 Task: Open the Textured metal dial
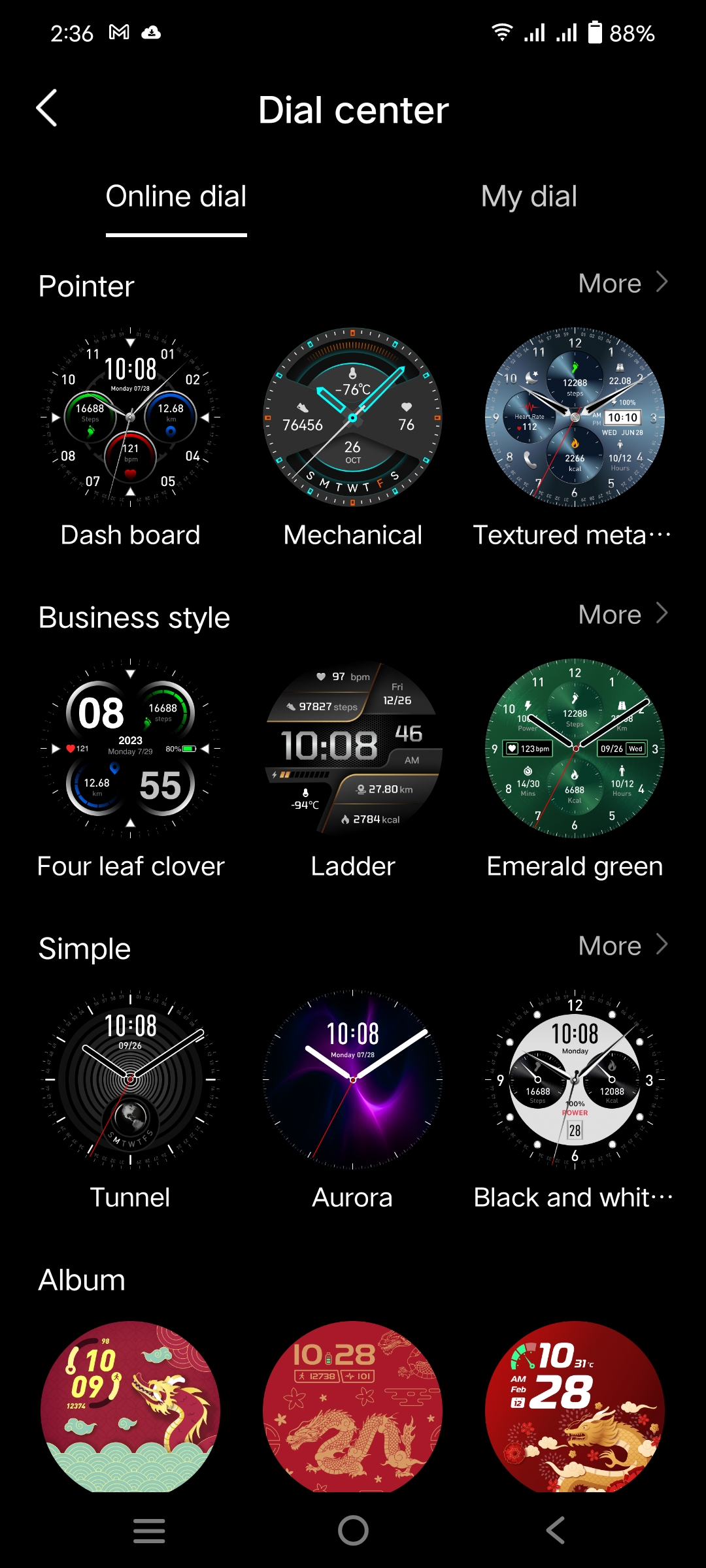(x=575, y=417)
